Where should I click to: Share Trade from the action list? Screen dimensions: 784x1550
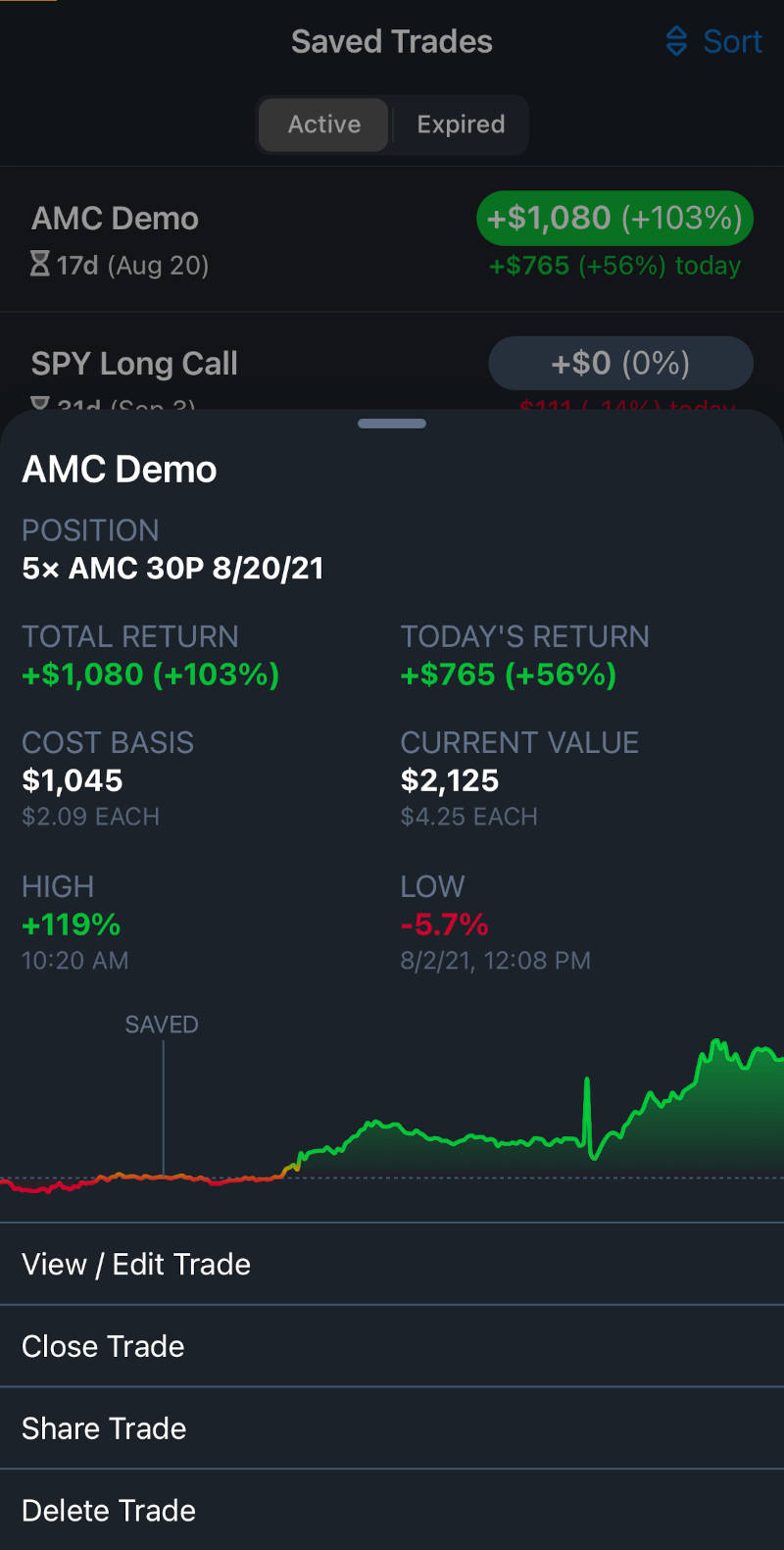click(x=392, y=1428)
